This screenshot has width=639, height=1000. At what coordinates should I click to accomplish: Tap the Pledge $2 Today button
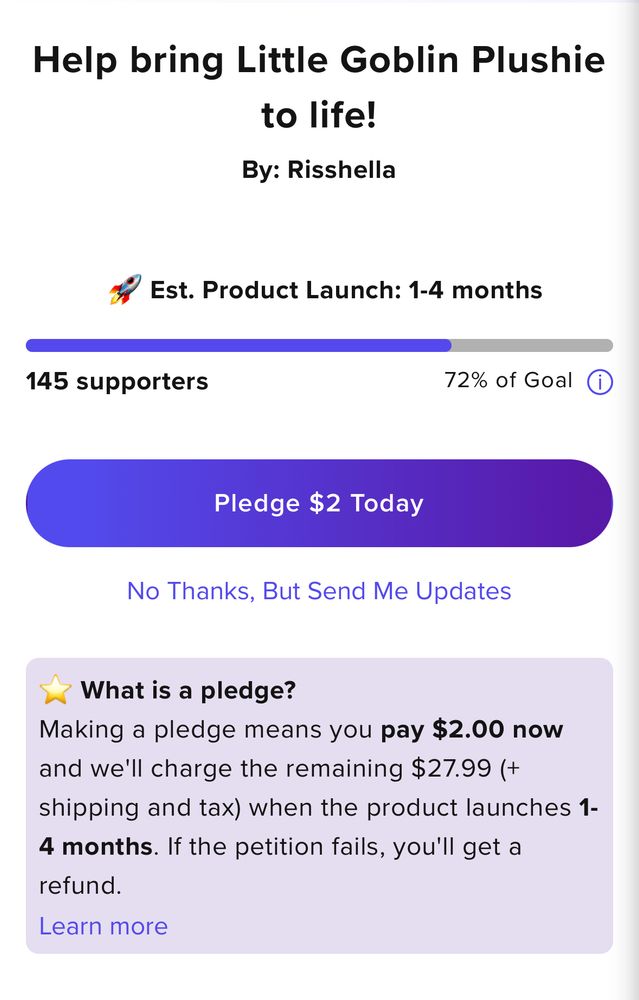click(x=319, y=503)
